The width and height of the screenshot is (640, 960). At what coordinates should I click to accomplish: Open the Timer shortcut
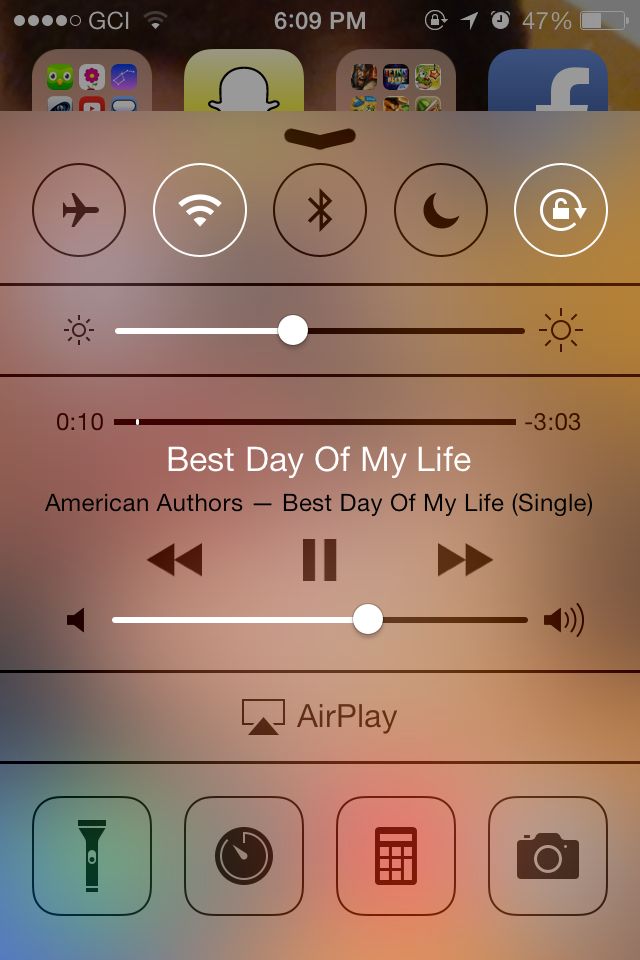[x=244, y=856]
